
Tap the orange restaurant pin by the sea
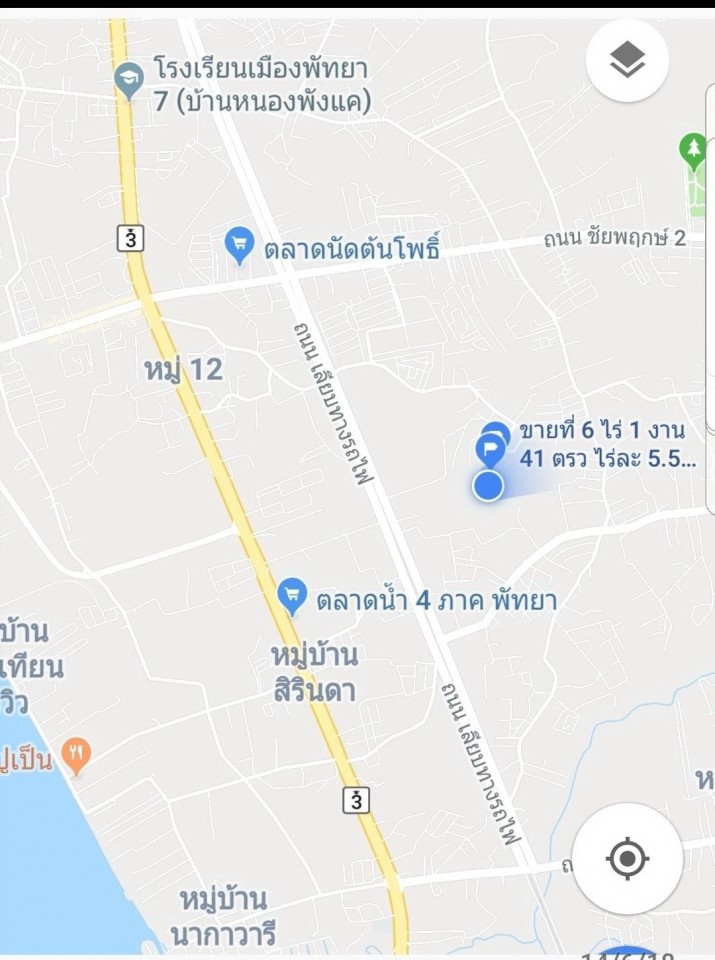(77, 756)
